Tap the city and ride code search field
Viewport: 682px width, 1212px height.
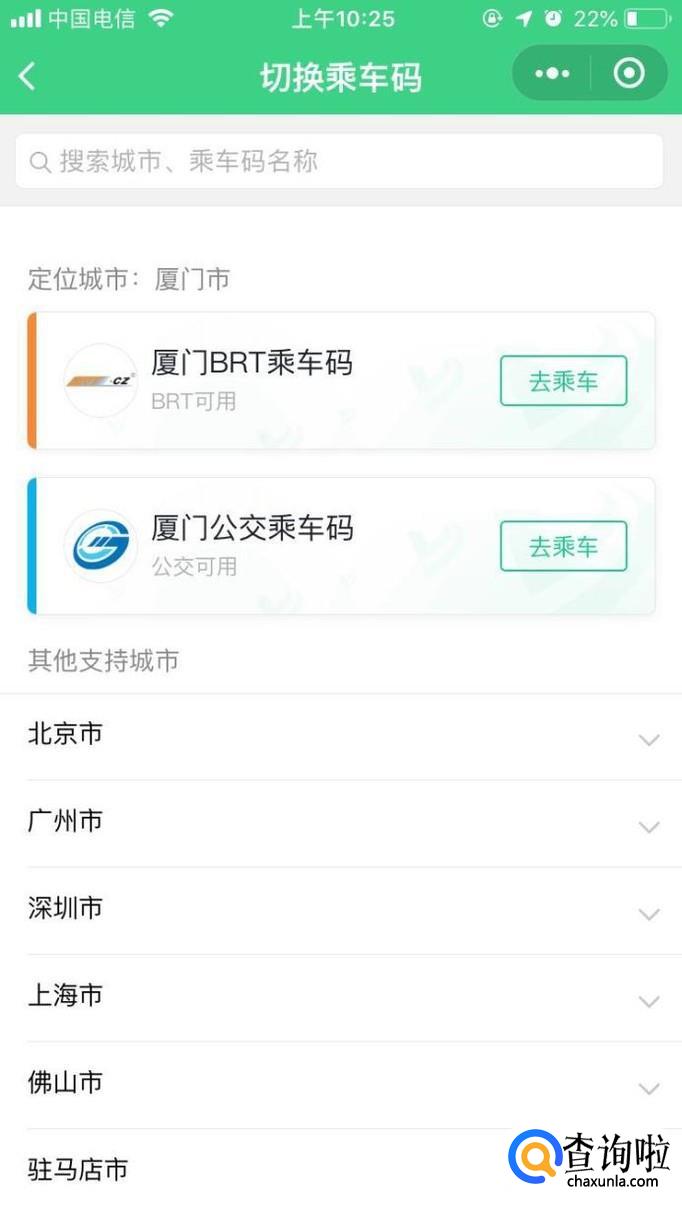[x=339, y=161]
